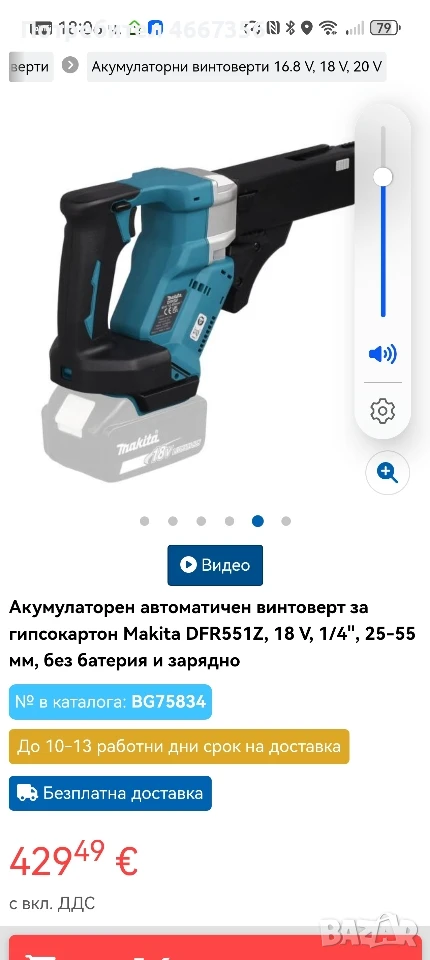Jump to first image dot indicator
Image resolution: width=430 pixels, height=960 pixels.
(145, 521)
